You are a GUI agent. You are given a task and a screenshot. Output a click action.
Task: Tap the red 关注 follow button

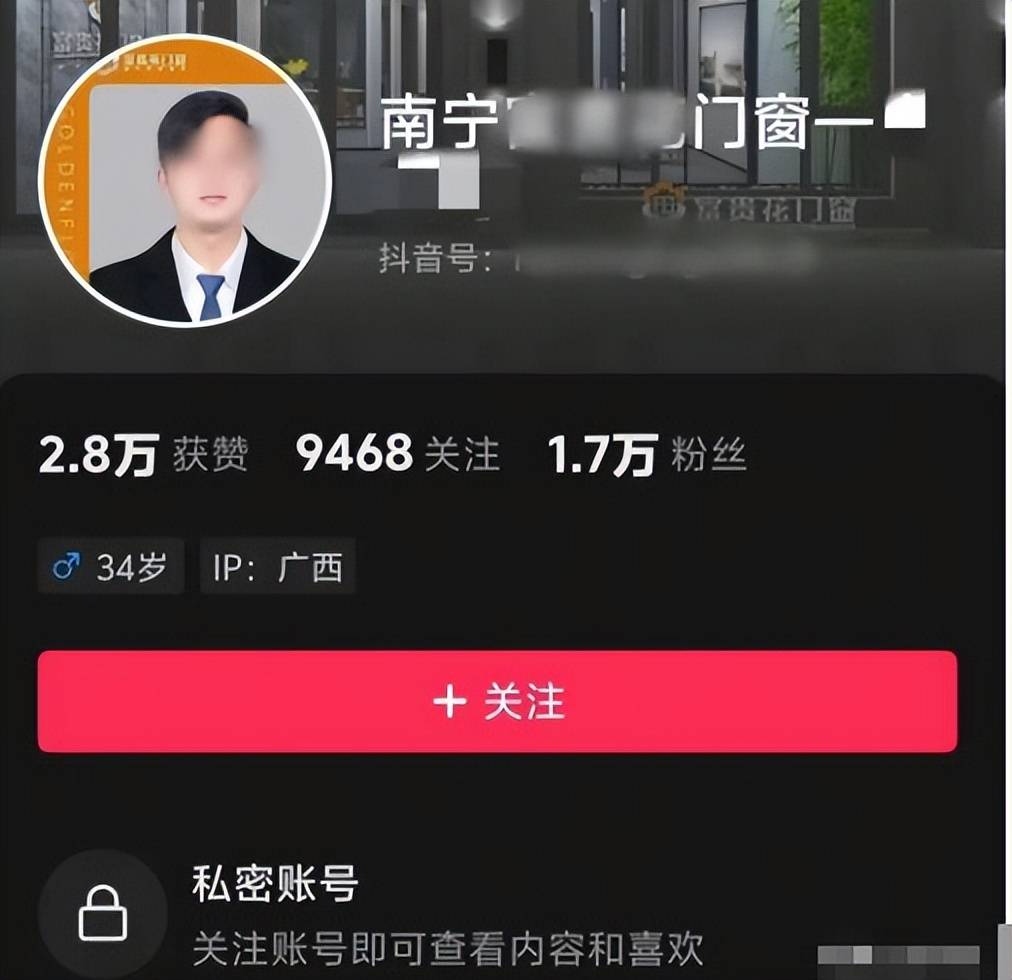pyautogui.click(x=497, y=702)
